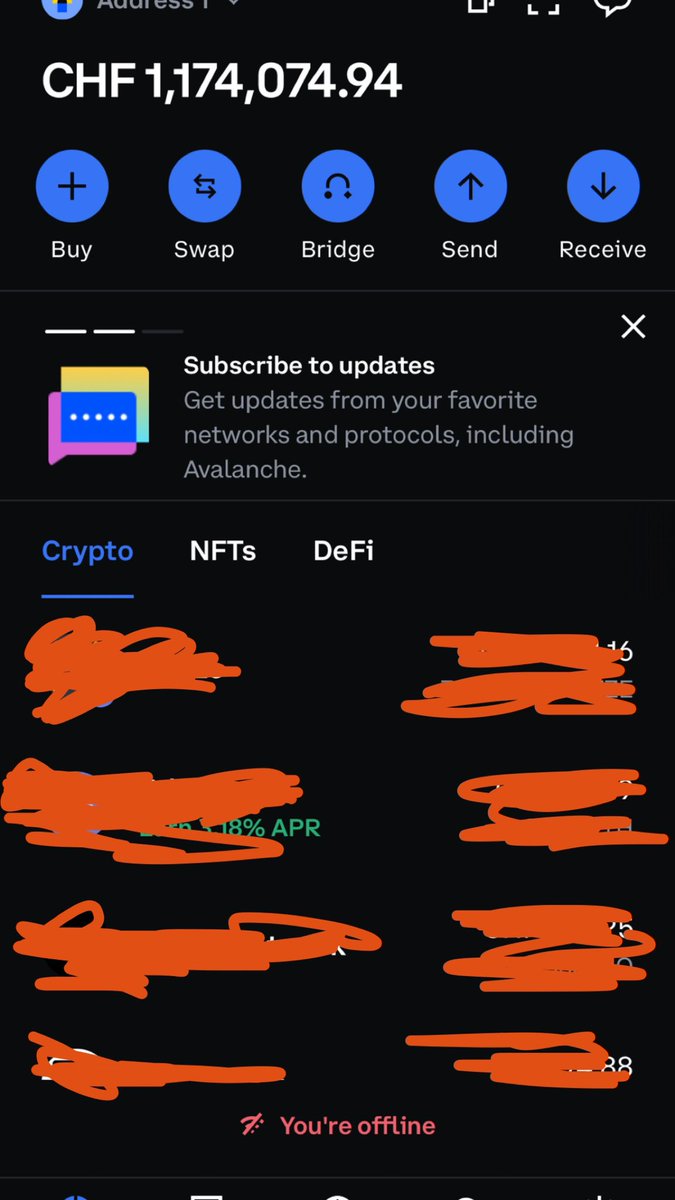The image size is (675, 1200).
Task: Tap the Buy button
Action: pyautogui.click(x=72, y=186)
